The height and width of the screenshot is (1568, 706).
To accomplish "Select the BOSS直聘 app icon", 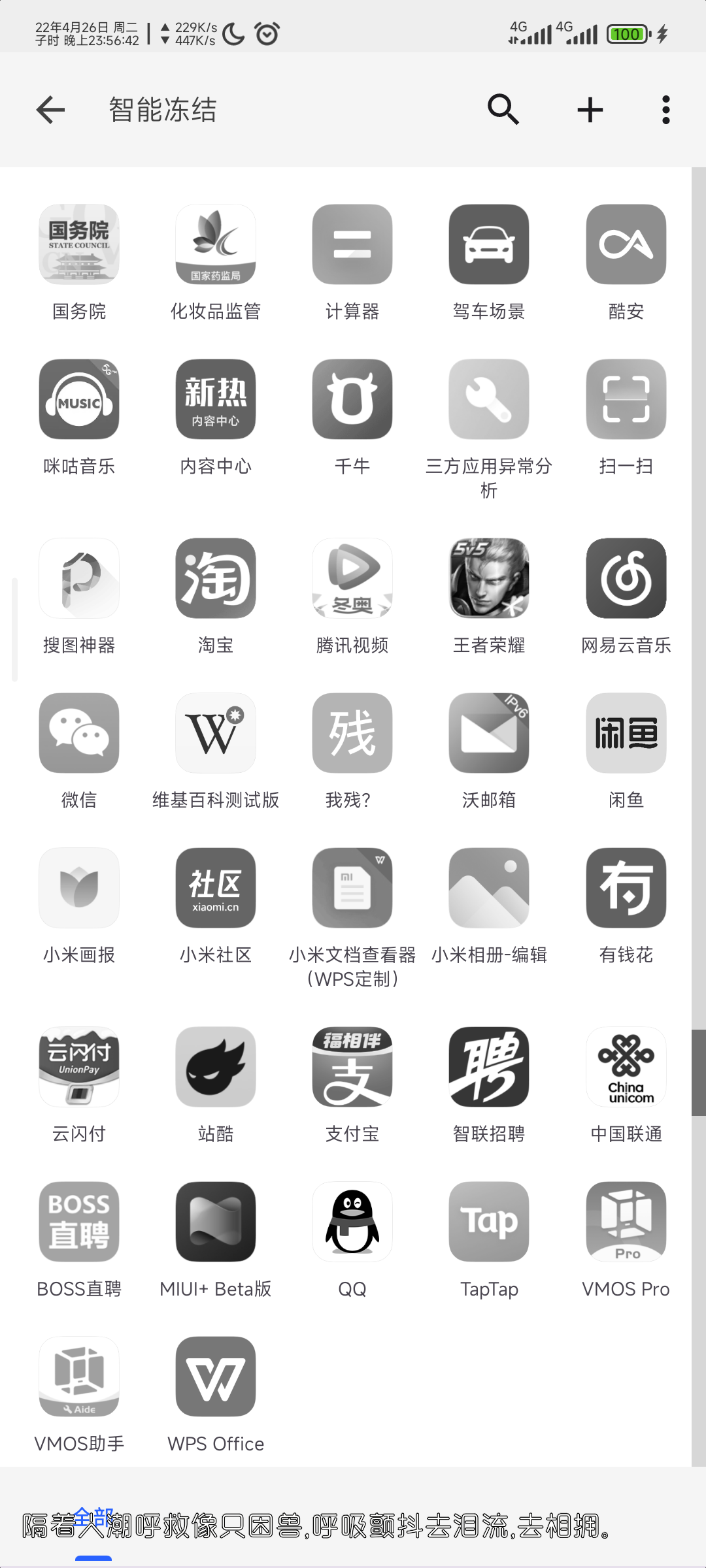I will pyautogui.click(x=78, y=1220).
